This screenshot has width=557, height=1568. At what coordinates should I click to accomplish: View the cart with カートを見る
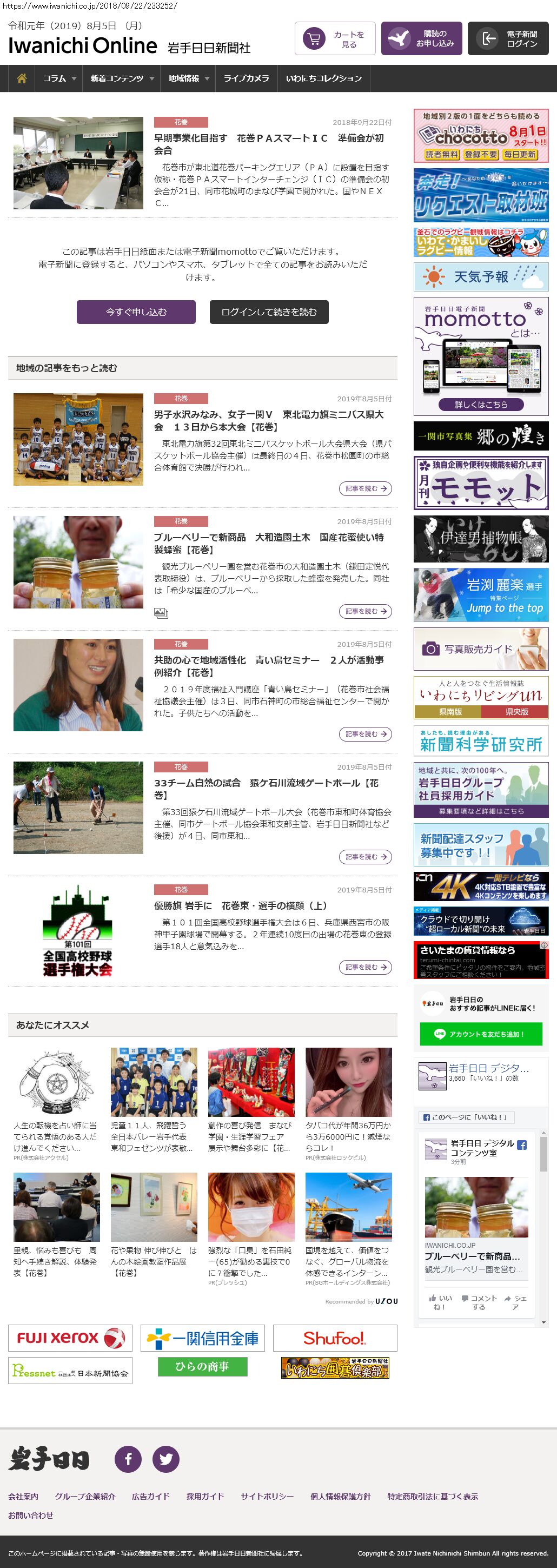click(335, 39)
